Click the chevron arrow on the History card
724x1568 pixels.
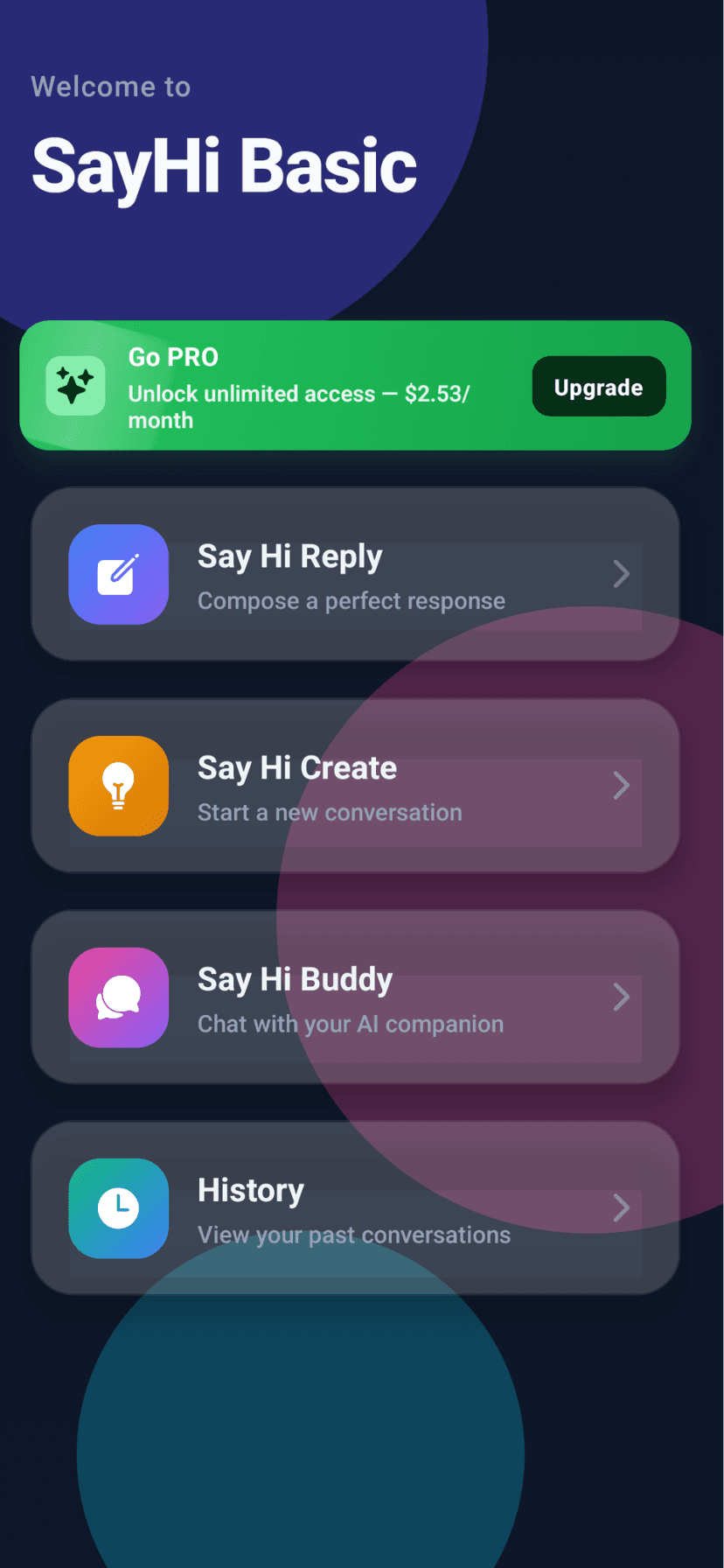tap(621, 1208)
